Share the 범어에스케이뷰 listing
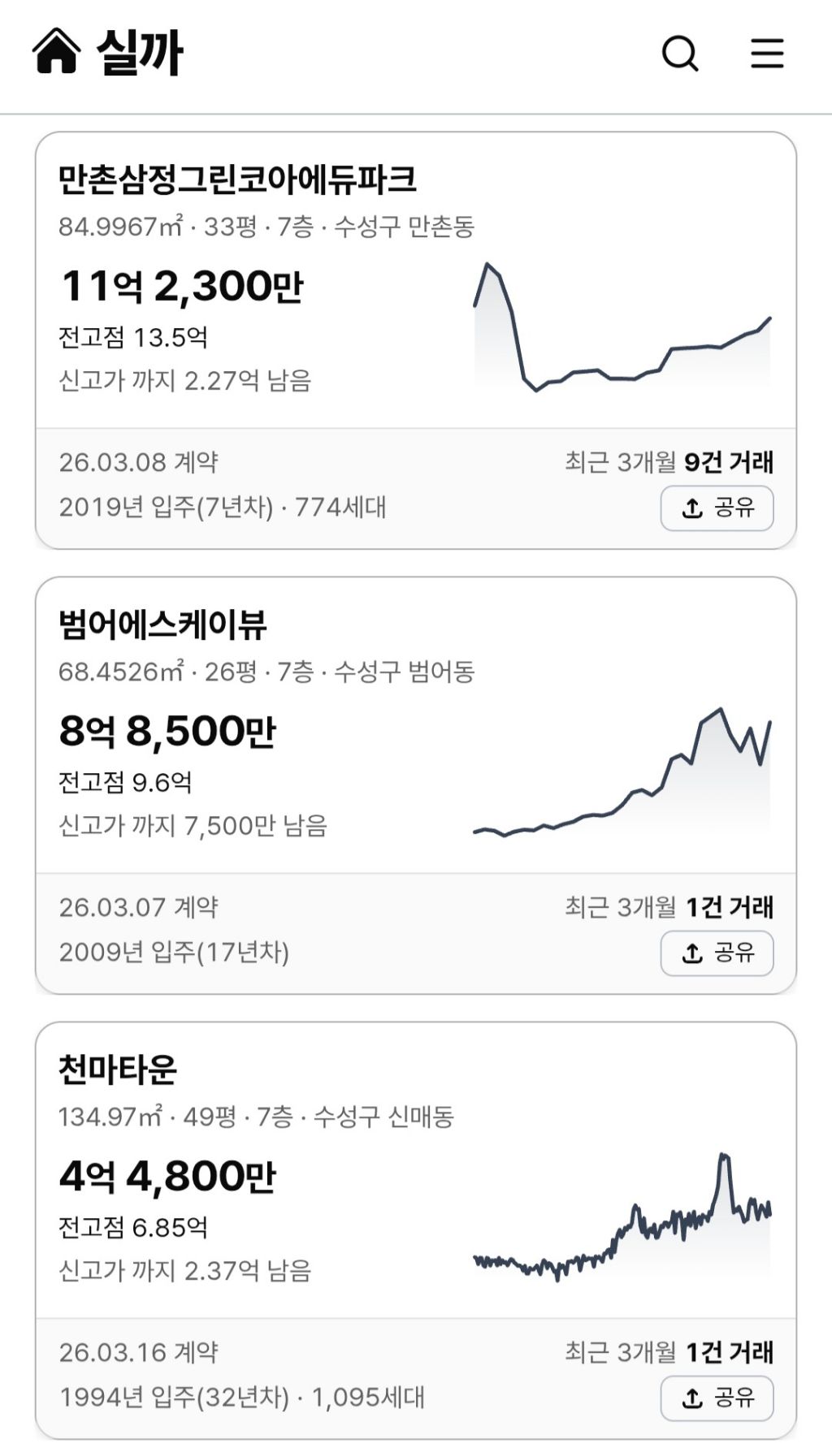This screenshot has height=1456, width=832. (x=717, y=953)
